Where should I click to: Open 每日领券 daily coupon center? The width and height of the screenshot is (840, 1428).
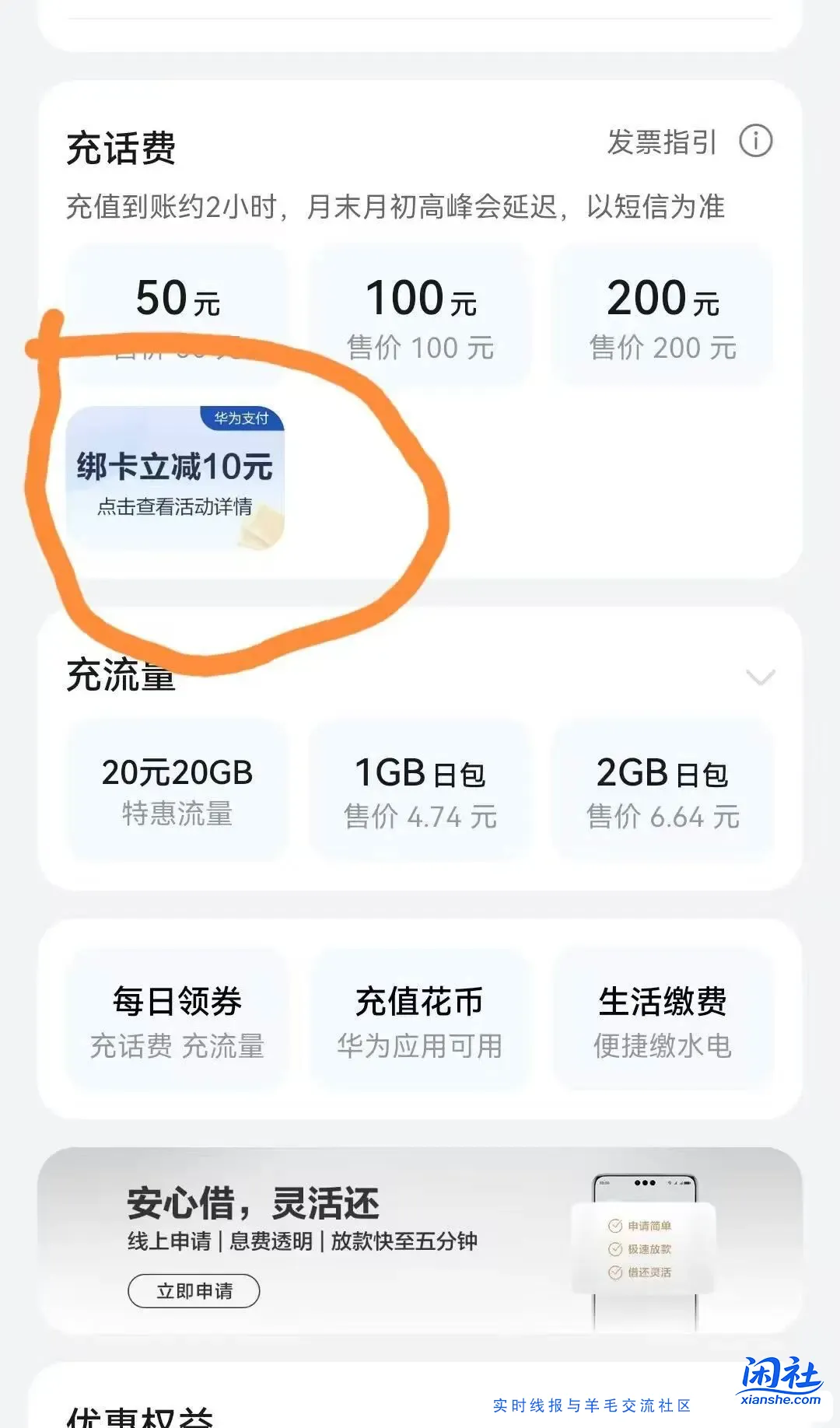coord(177,1019)
